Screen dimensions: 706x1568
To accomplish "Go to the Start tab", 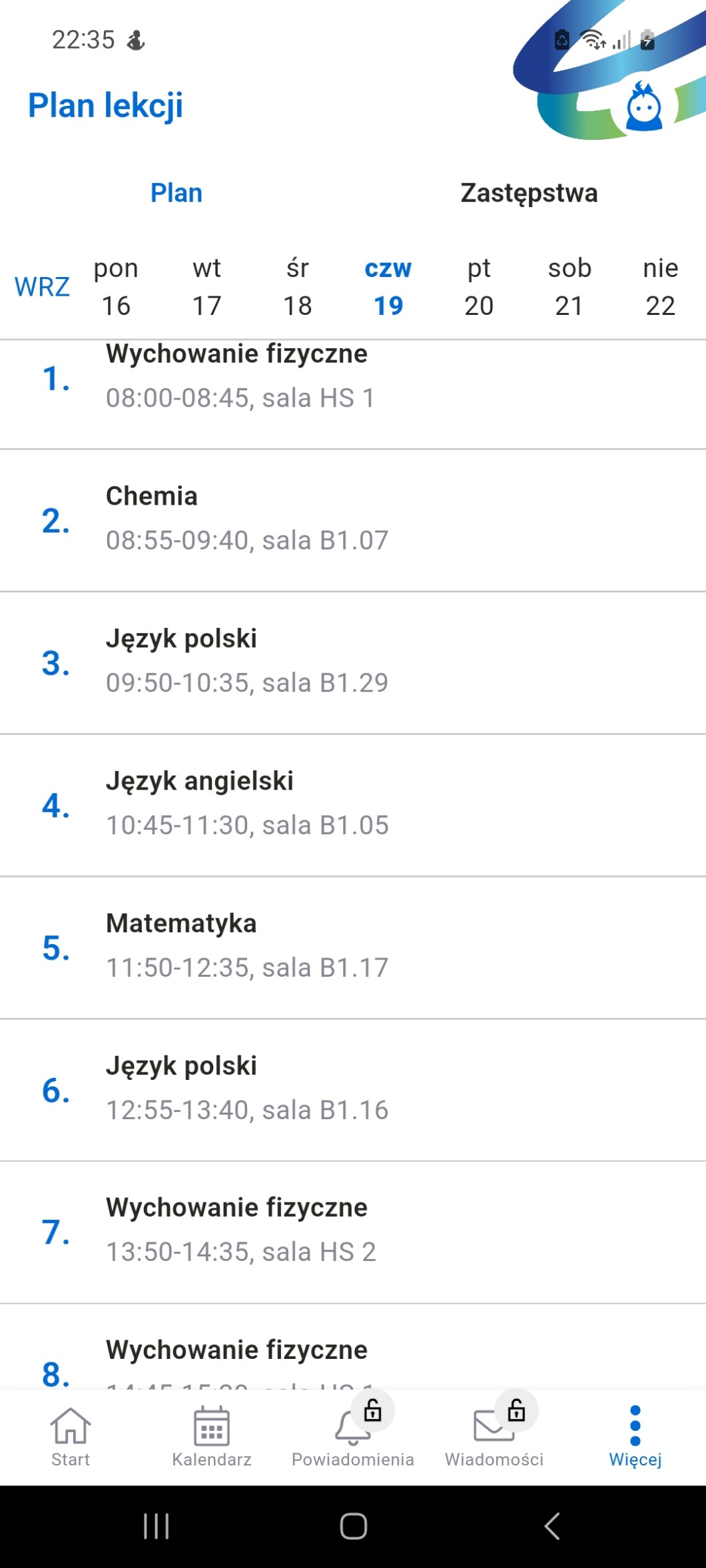I will (x=71, y=1437).
